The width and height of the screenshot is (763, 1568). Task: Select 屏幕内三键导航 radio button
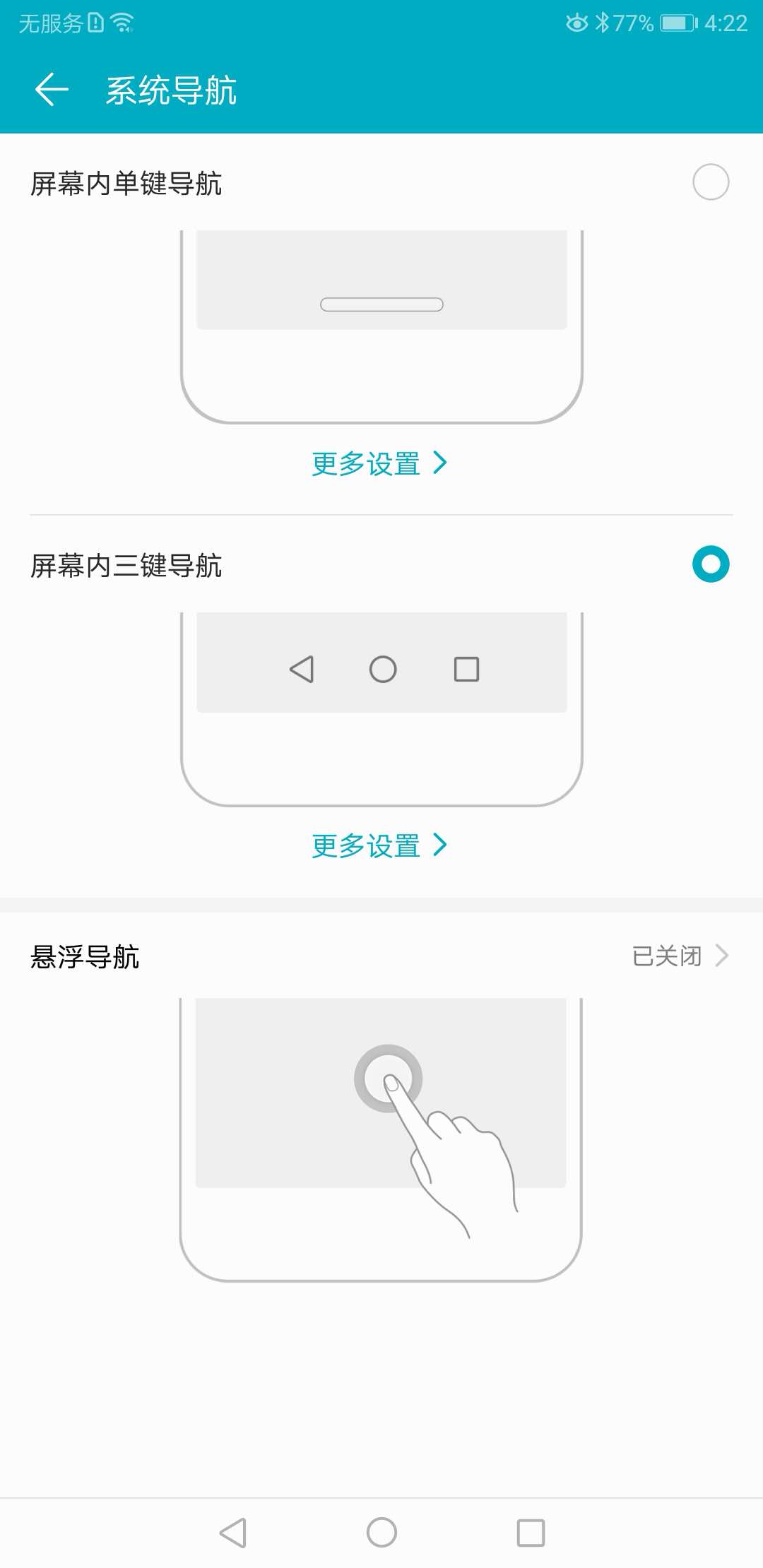point(711,565)
